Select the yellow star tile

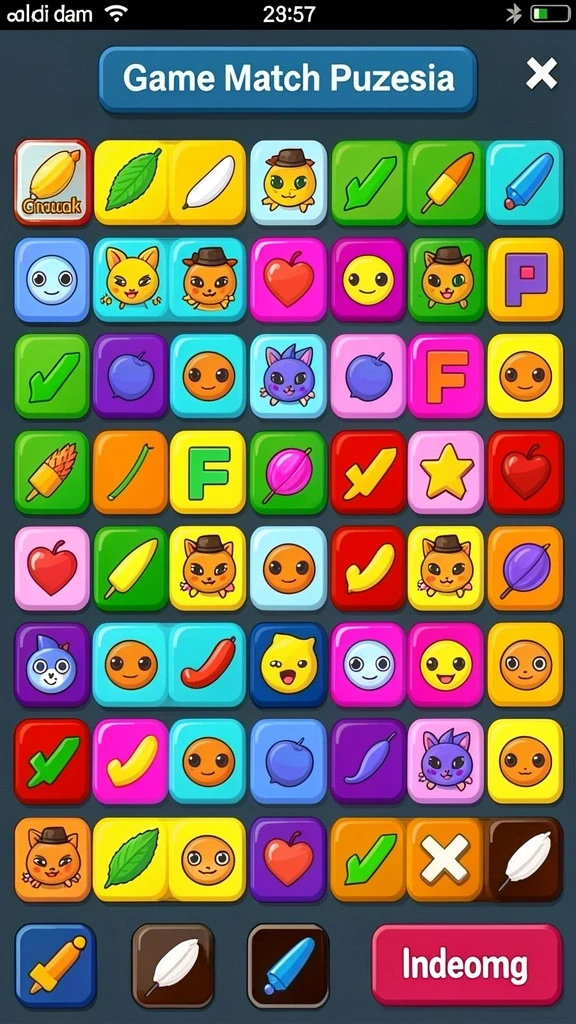coord(446,472)
